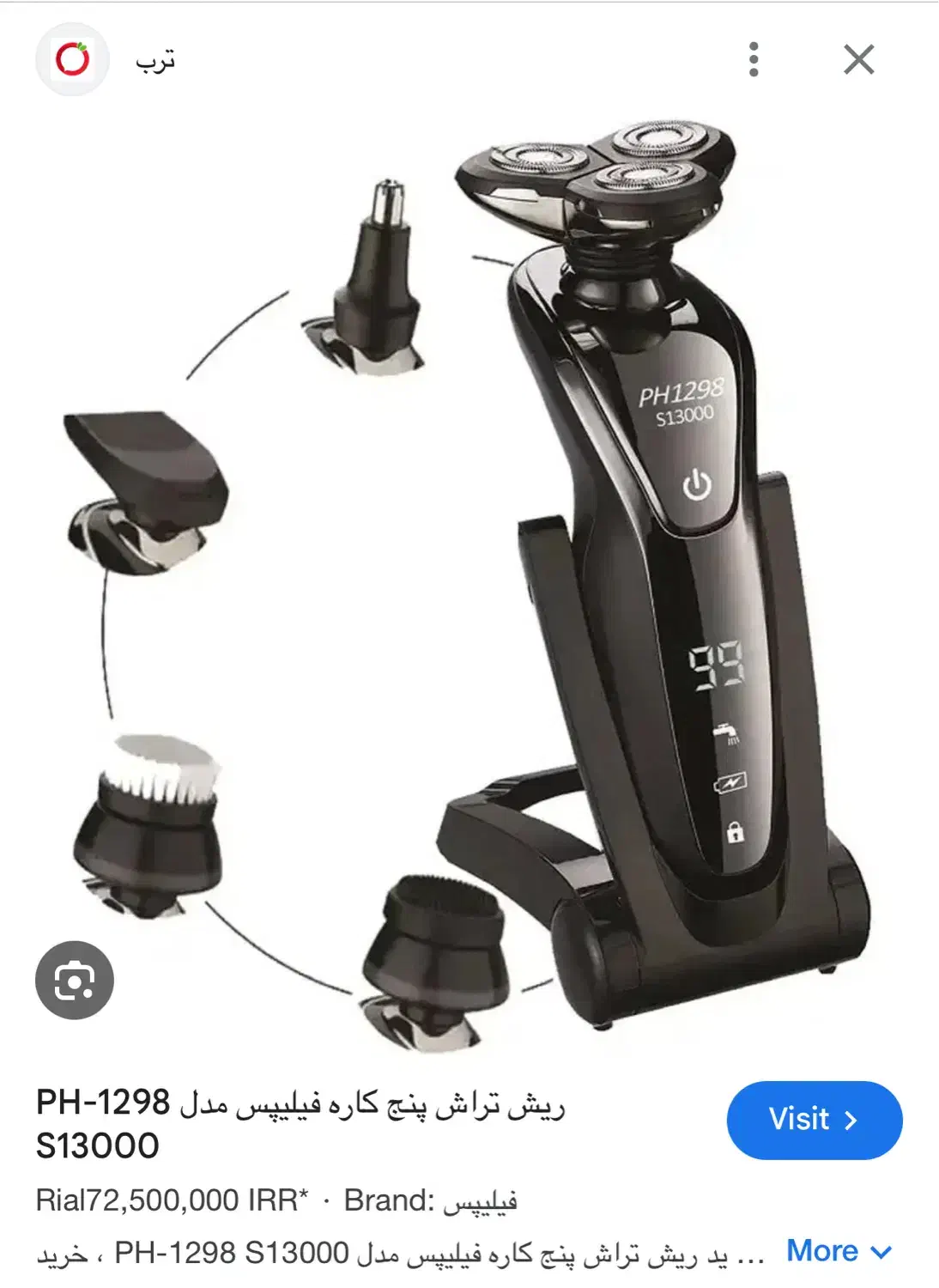Open the PH-1298 S13000 product title

tap(300, 1122)
